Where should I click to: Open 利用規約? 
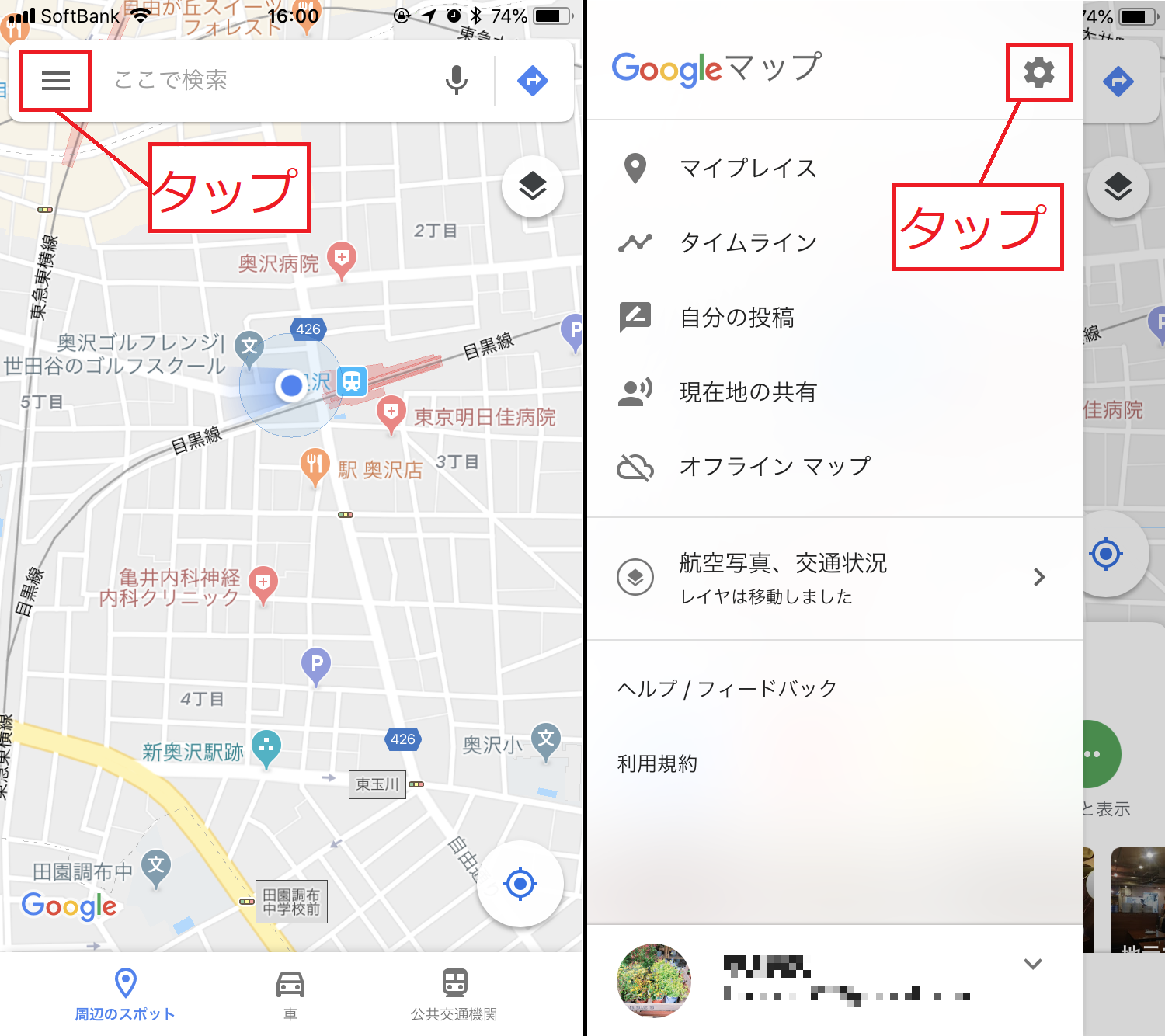[657, 763]
